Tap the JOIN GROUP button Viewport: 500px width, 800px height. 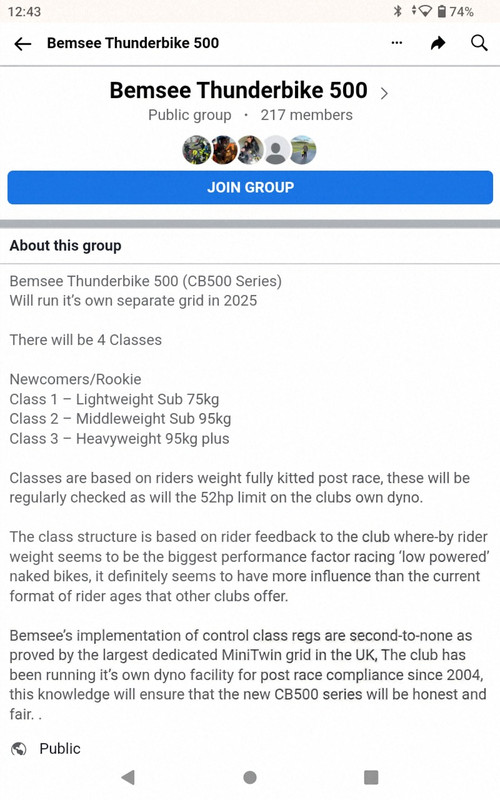(x=250, y=187)
